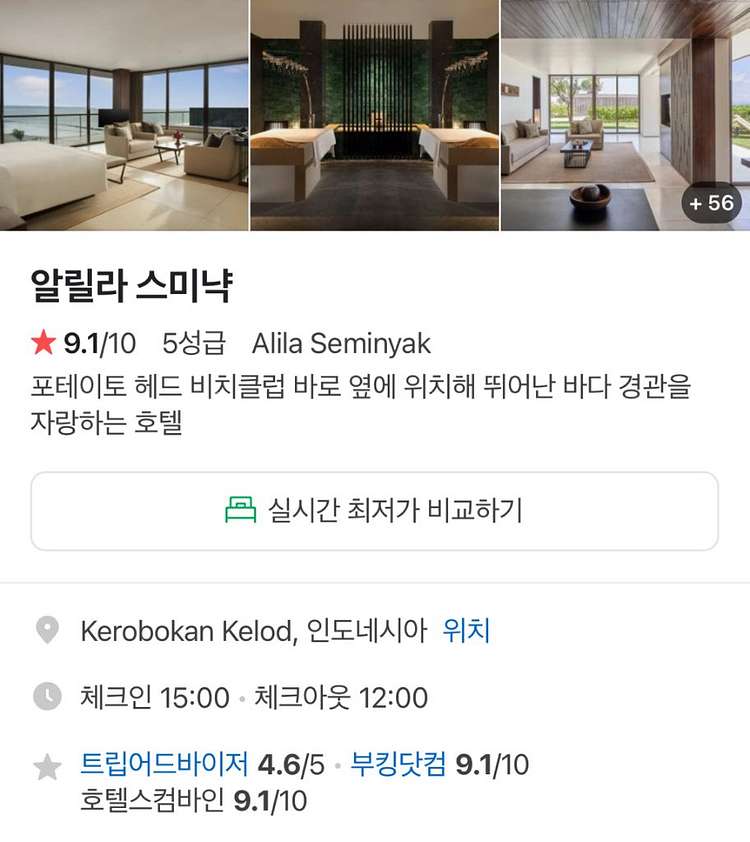Open 트립어드바이저 rating link
750x842 pixels.
(x=164, y=765)
